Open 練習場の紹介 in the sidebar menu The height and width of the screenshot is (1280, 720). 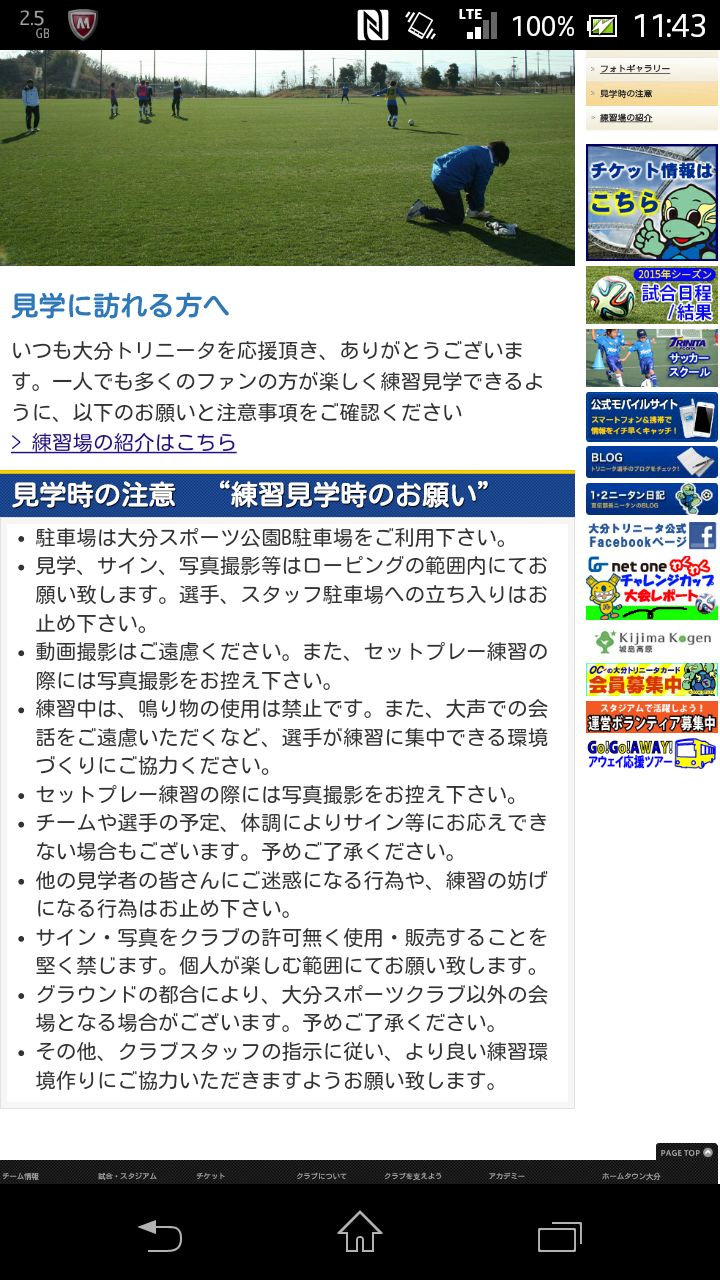[626, 117]
